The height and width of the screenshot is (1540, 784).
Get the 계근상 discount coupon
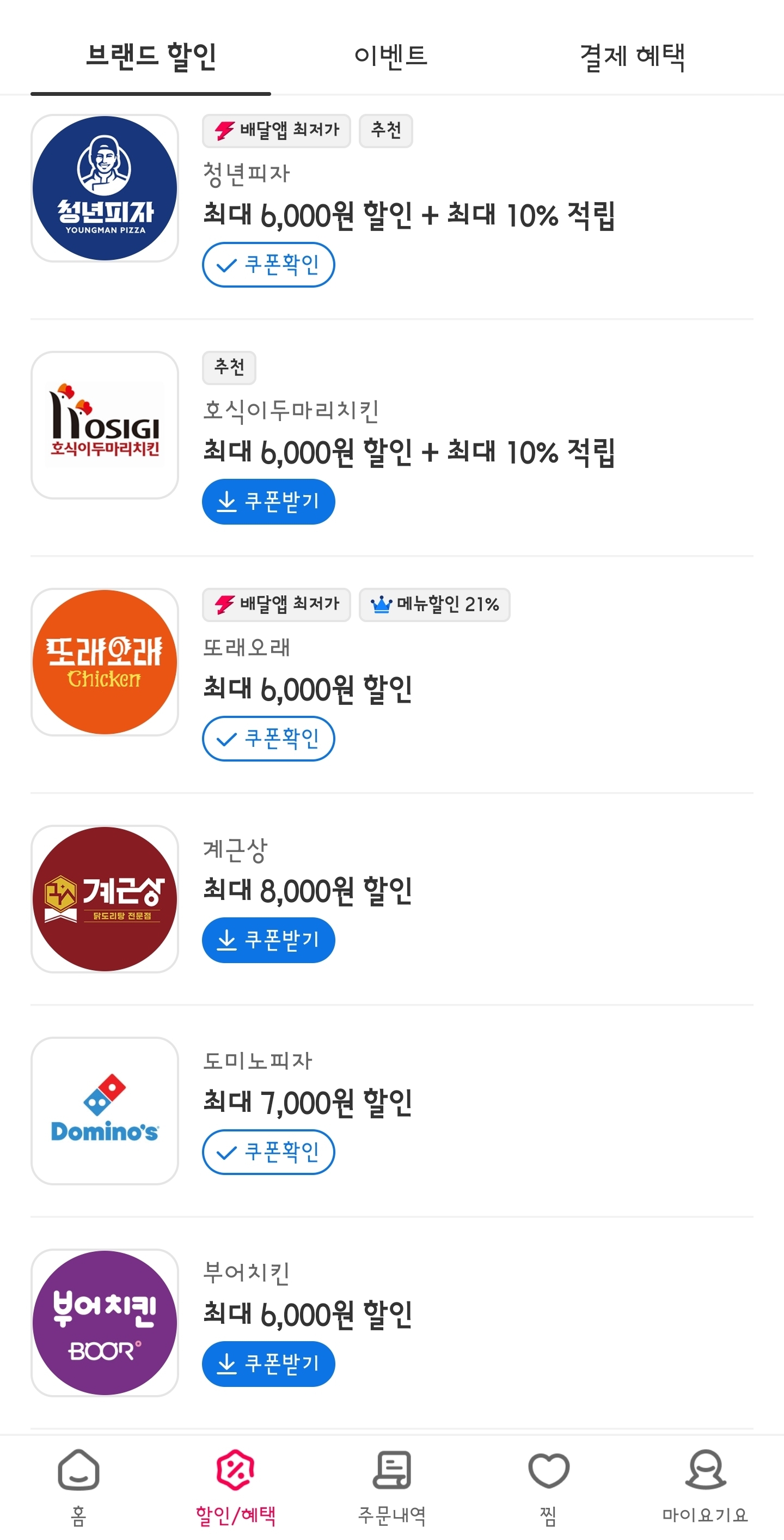coord(268,940)
